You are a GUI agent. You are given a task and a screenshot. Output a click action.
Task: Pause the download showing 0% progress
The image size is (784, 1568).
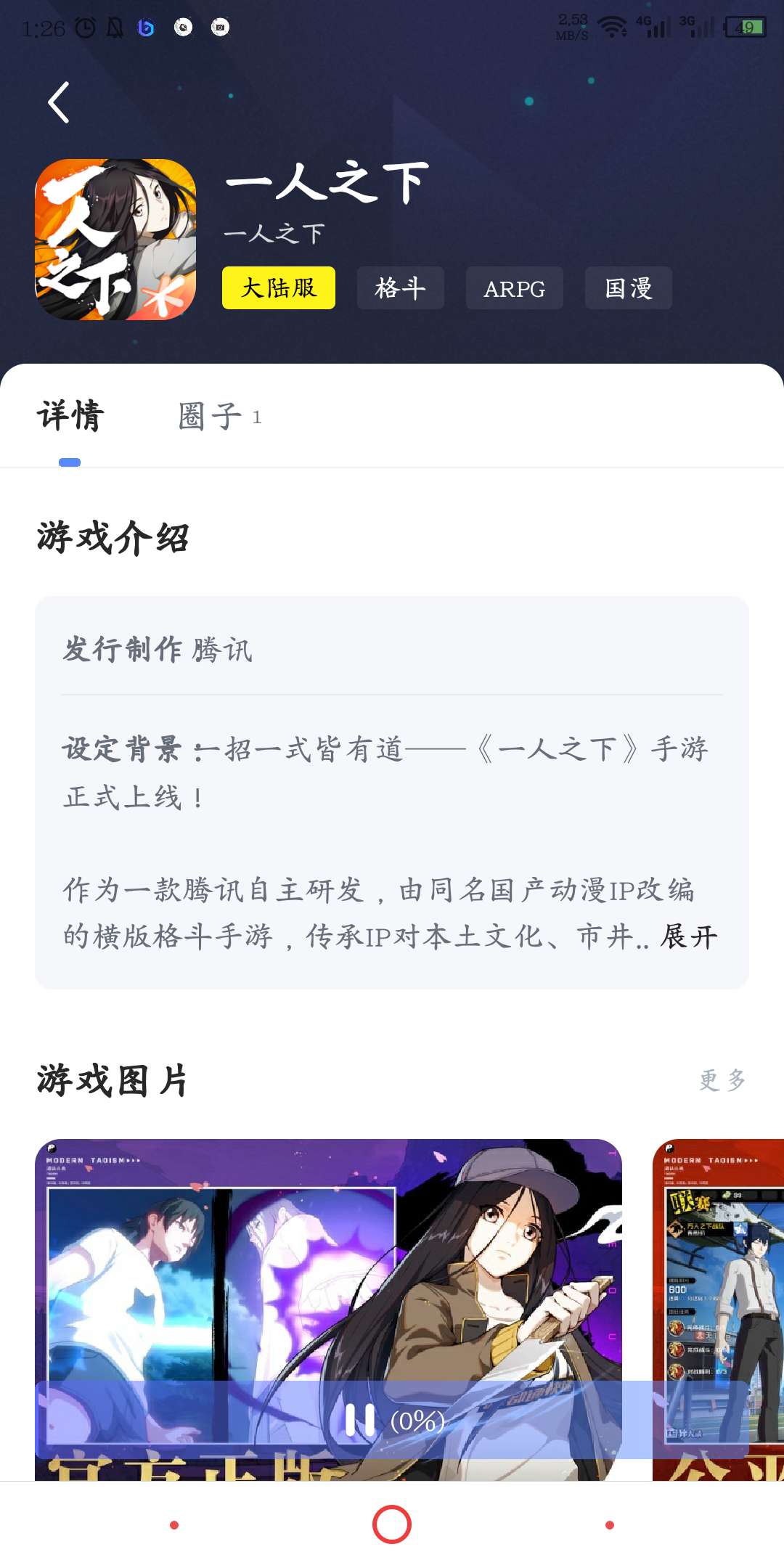pyautogui.click(x=361, y=1420)
